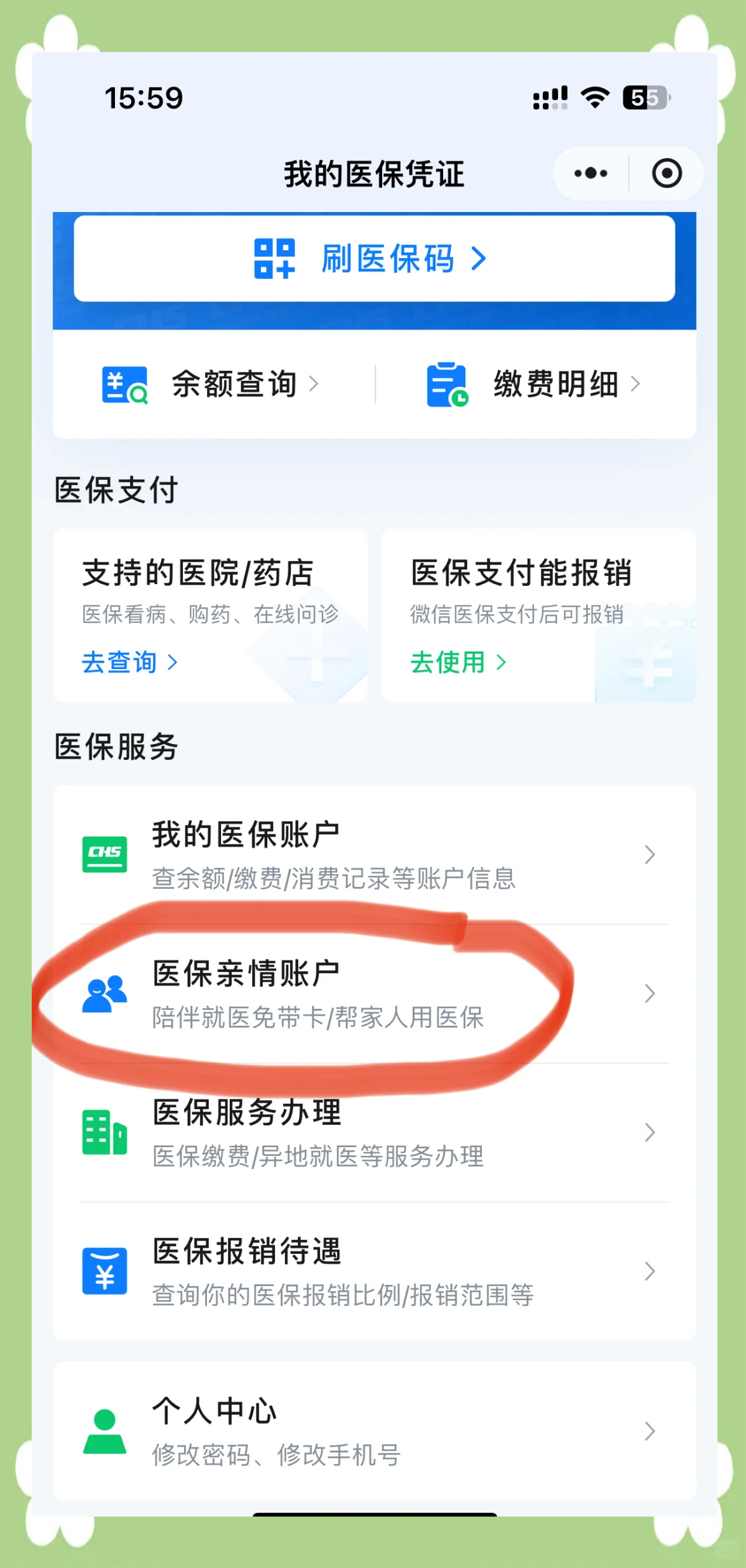Open 医保服务办理 row
746x1568 pixels.
(x=373, y=1133)
